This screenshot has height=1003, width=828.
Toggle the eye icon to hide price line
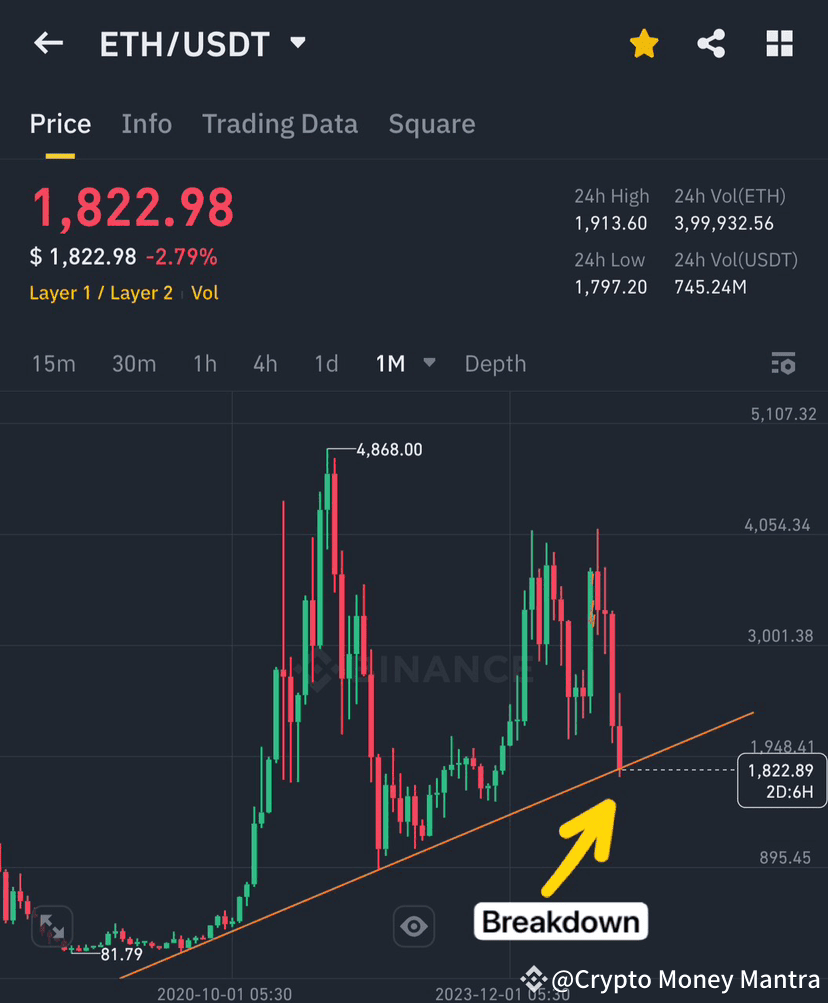413,926
